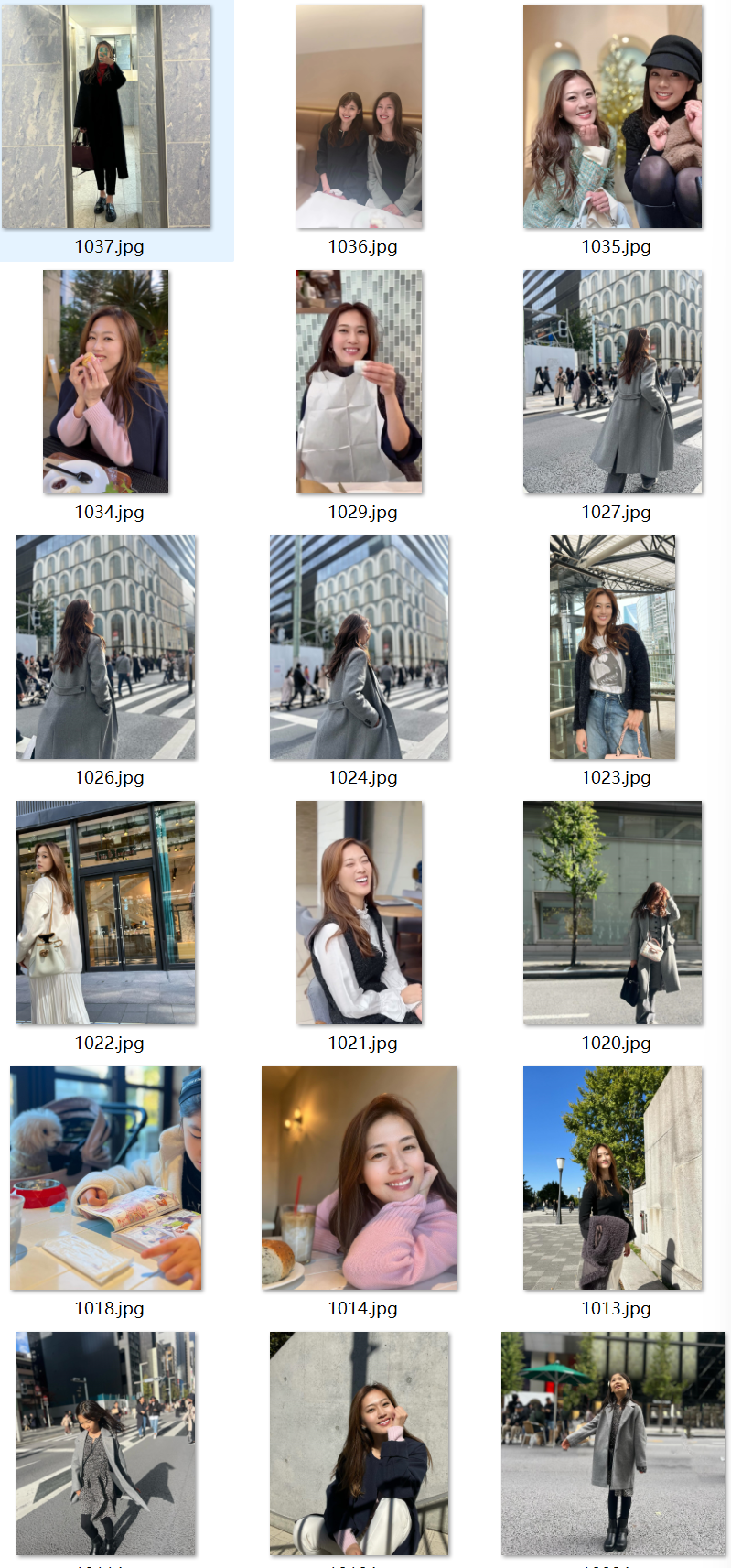Select the file 1018.jpg
Screen dimensions: 731x1568
coord(106,1178)
